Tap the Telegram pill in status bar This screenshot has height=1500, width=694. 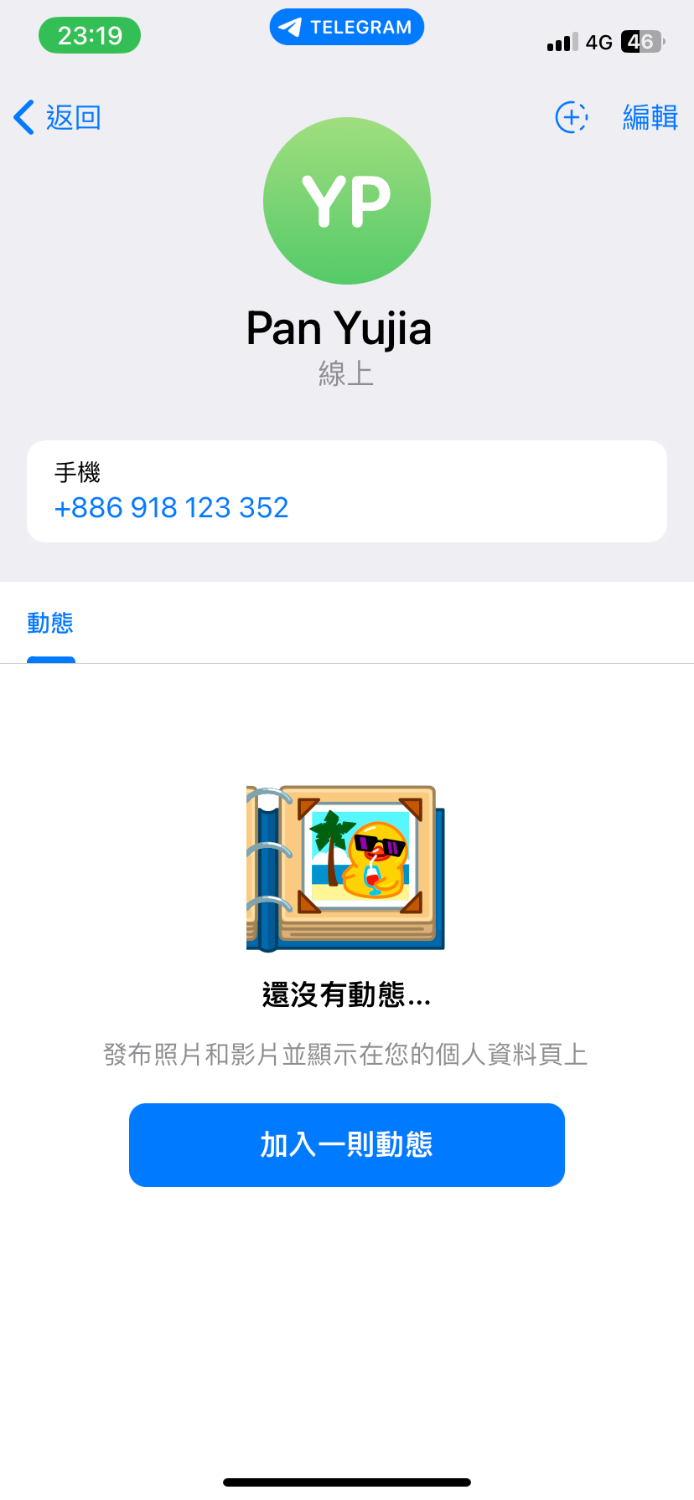(x=347, y=27)
